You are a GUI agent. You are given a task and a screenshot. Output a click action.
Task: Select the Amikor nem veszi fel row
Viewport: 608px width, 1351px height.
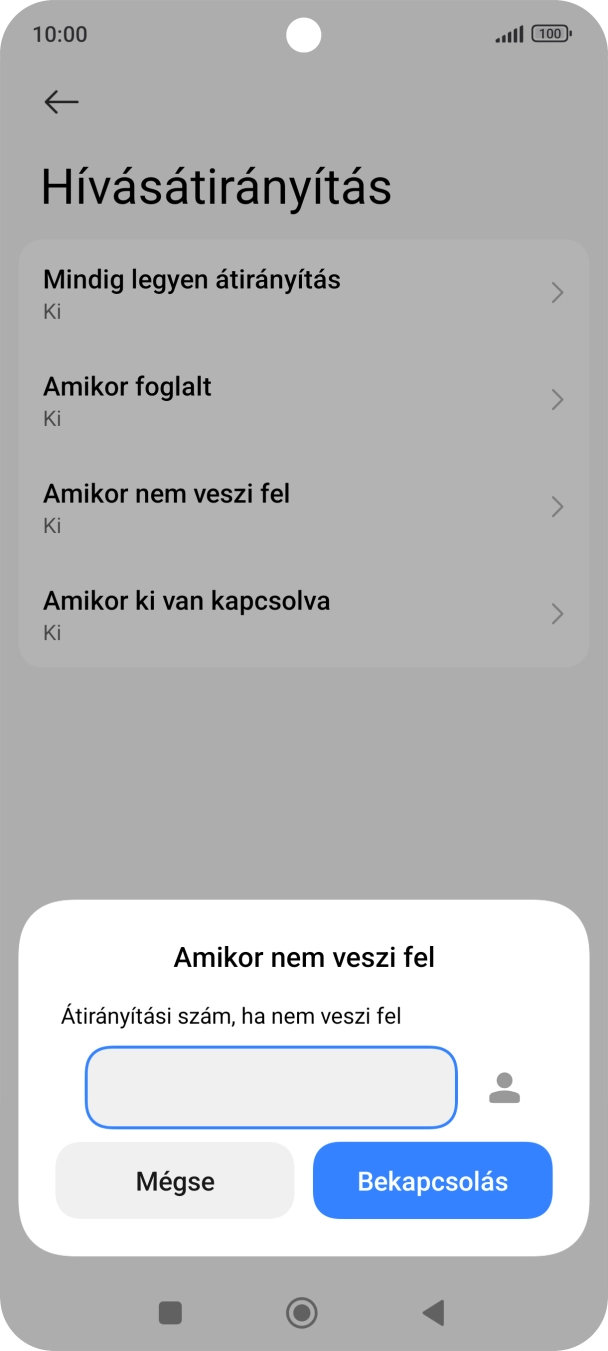click(303, 507)
